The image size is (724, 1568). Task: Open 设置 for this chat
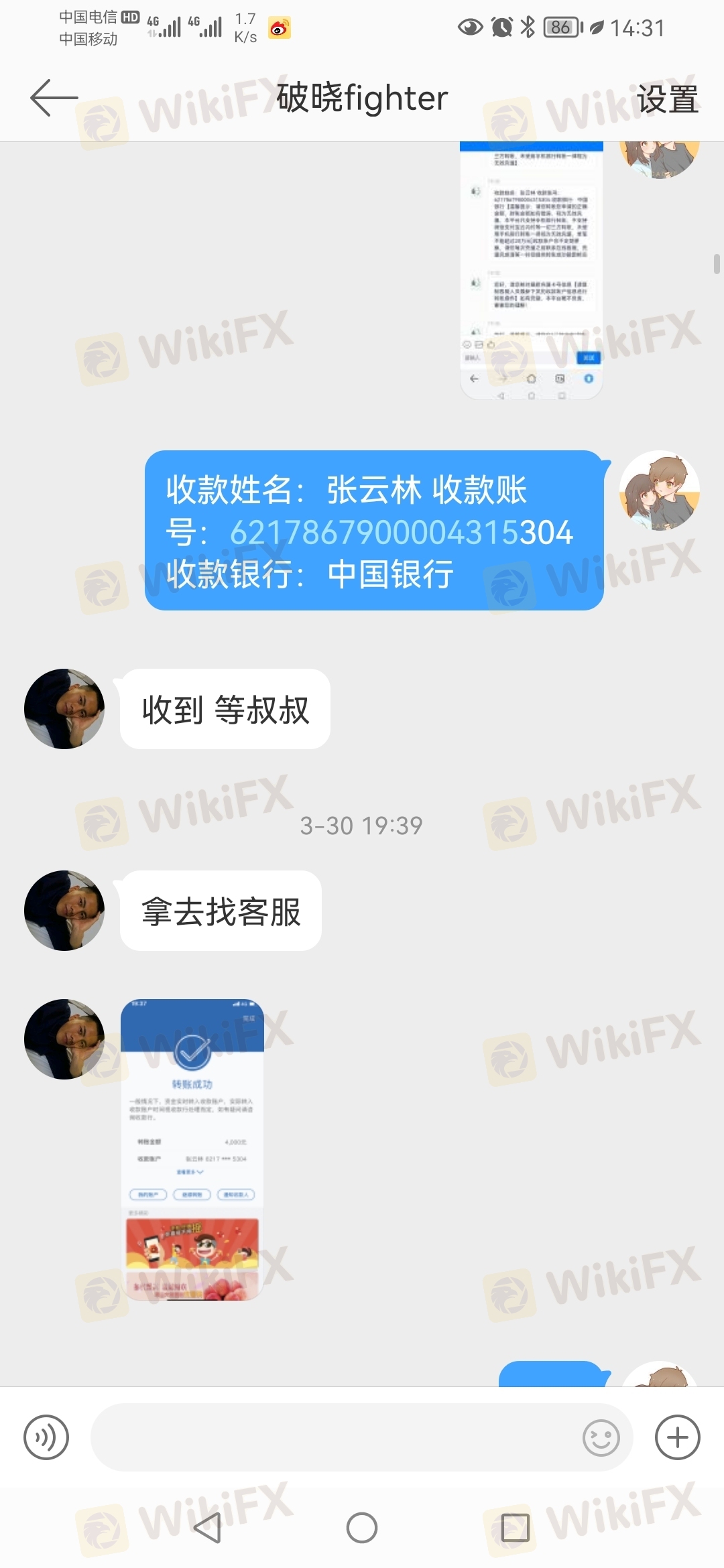point(667,99)
